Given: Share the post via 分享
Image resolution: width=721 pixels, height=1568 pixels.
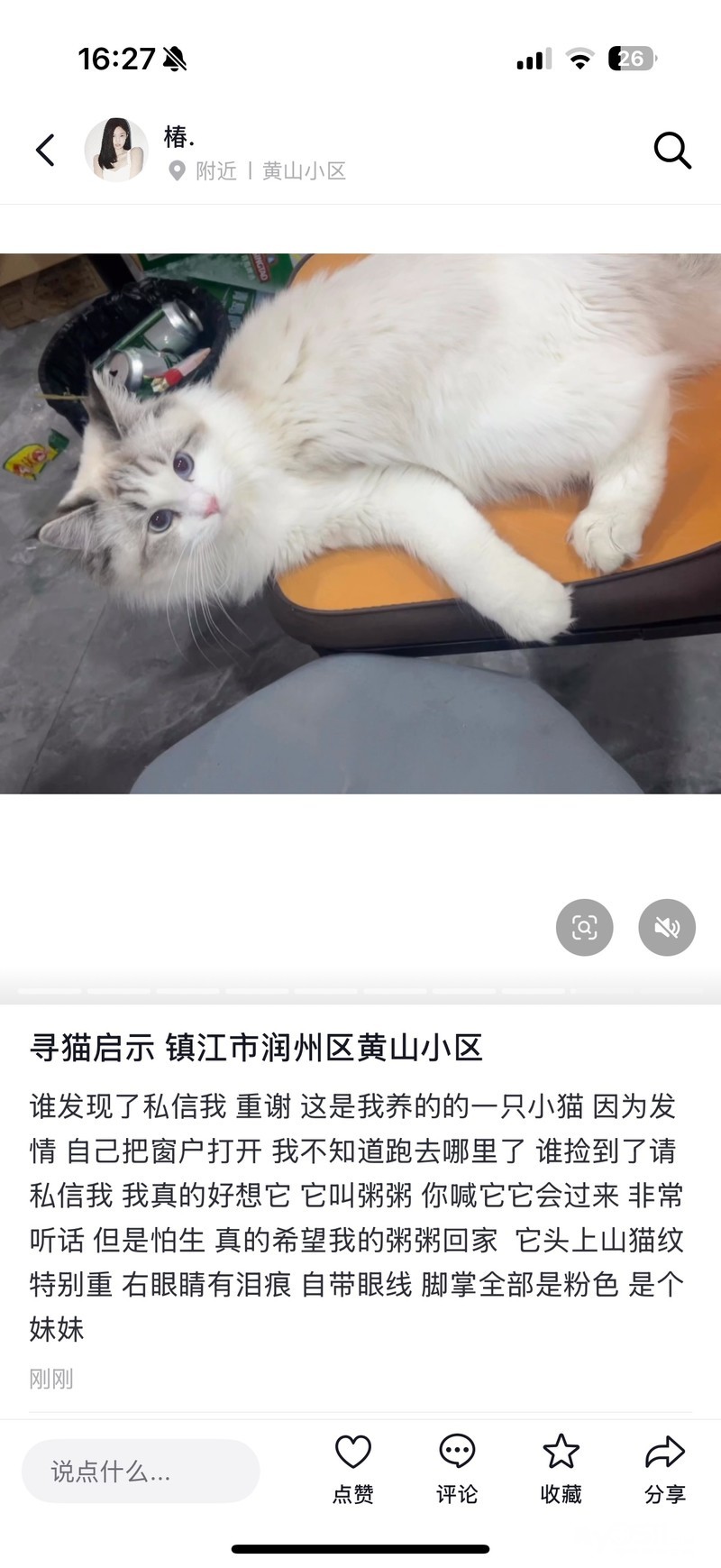Looking at the screenshot, I should [x=665, y=1470].
